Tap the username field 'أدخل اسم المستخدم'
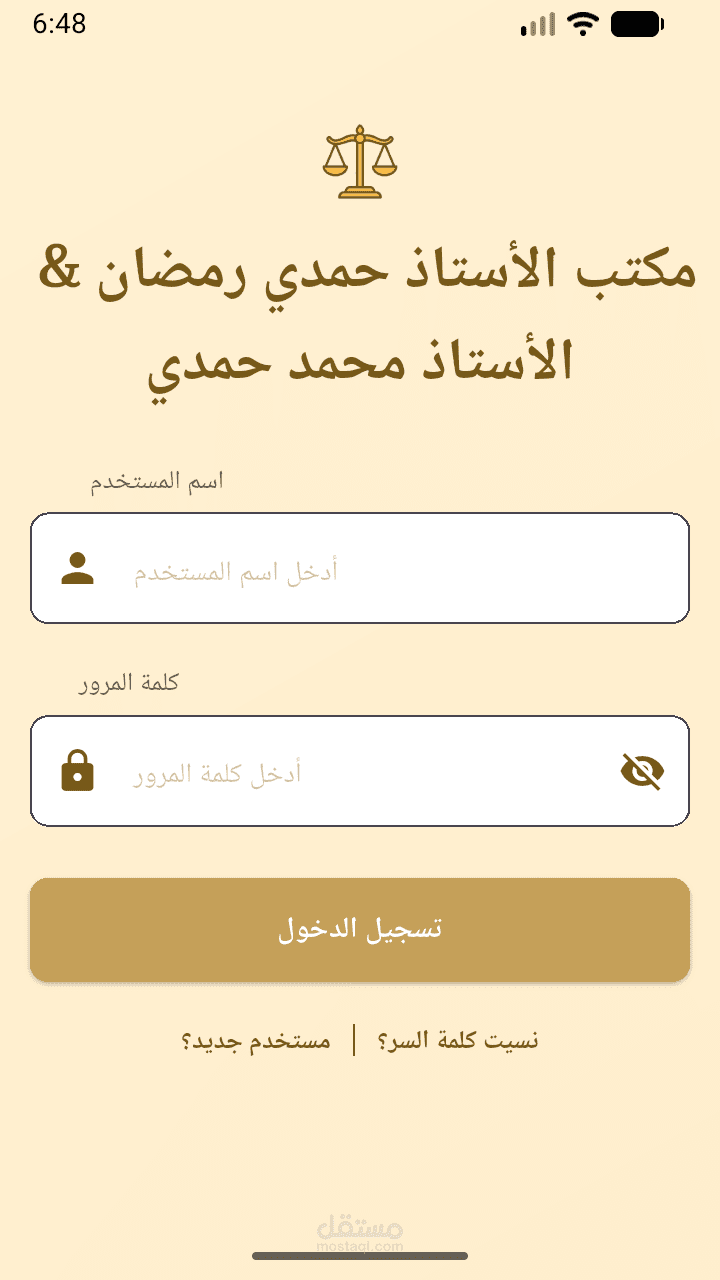The image size is (720, 1280). pyautogui.click(x=360, y=568)
